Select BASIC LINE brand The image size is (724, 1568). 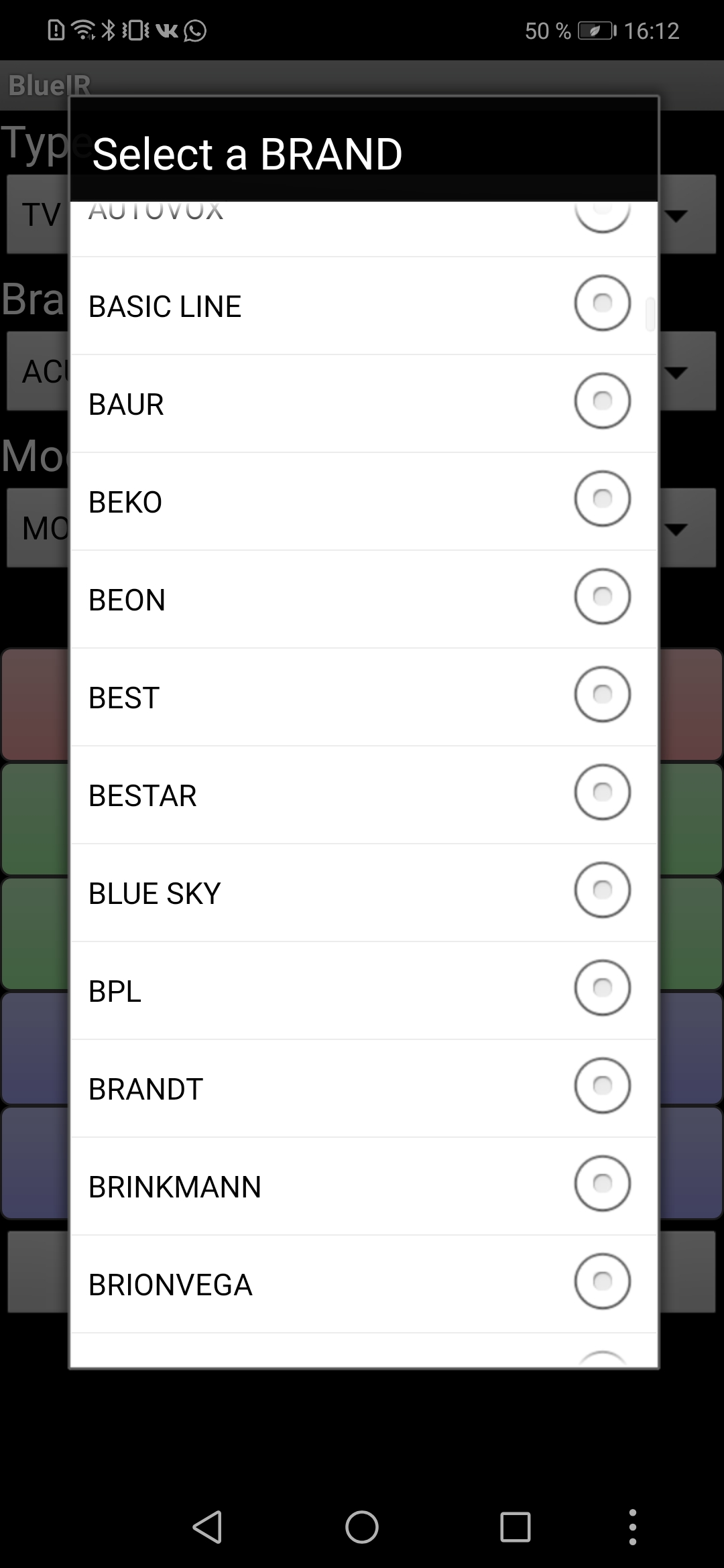363,306
